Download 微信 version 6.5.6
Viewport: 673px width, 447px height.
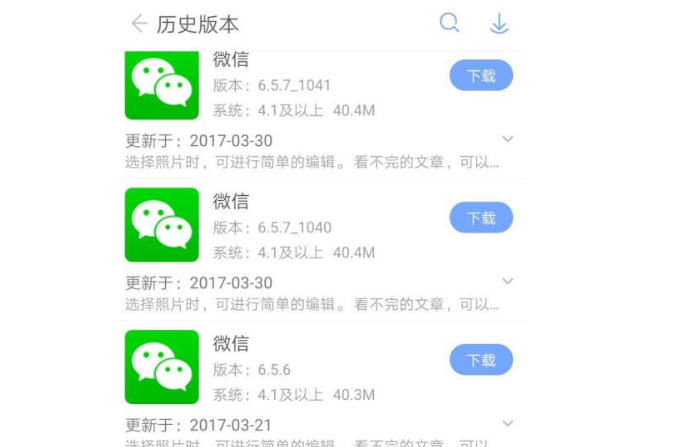(x=481, y=360)
